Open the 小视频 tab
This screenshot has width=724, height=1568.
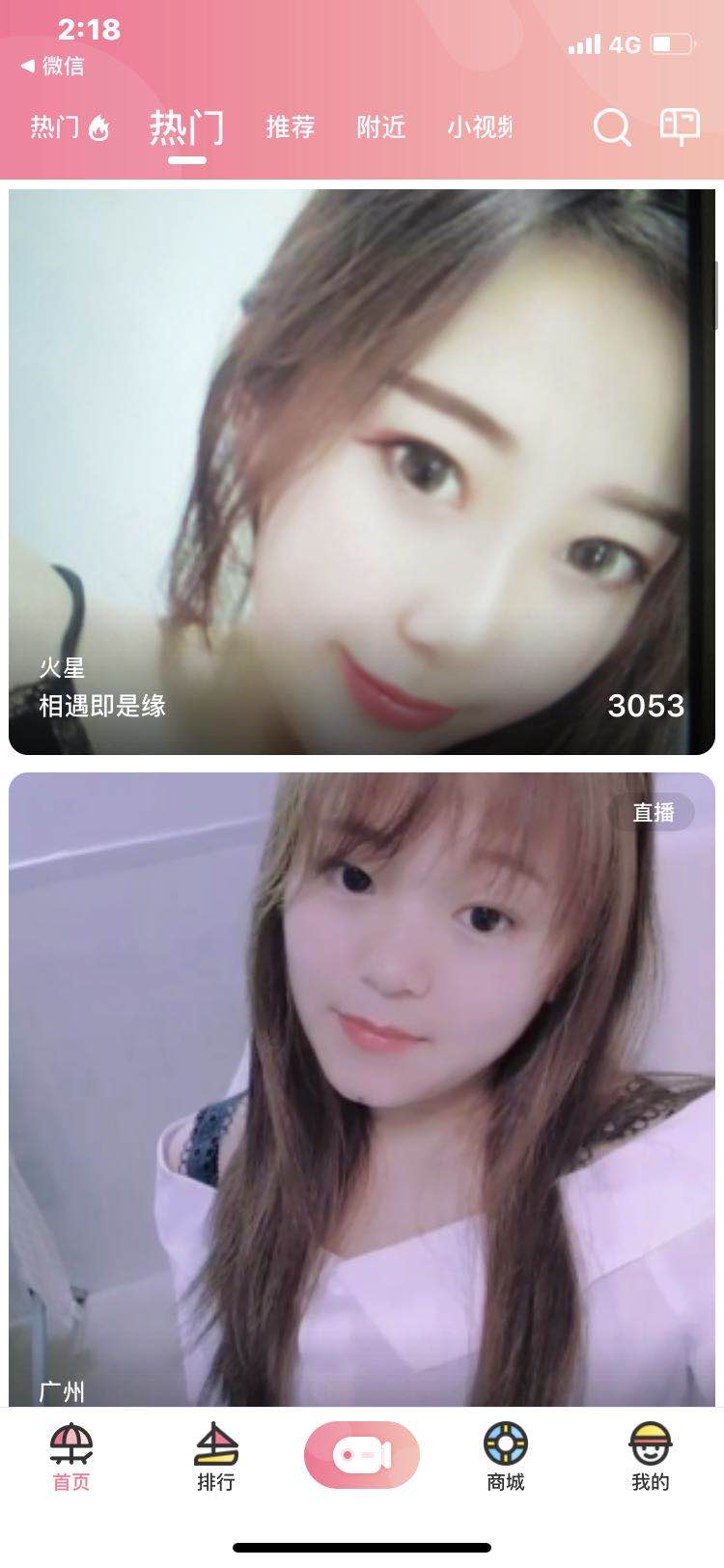click(480, 127)
